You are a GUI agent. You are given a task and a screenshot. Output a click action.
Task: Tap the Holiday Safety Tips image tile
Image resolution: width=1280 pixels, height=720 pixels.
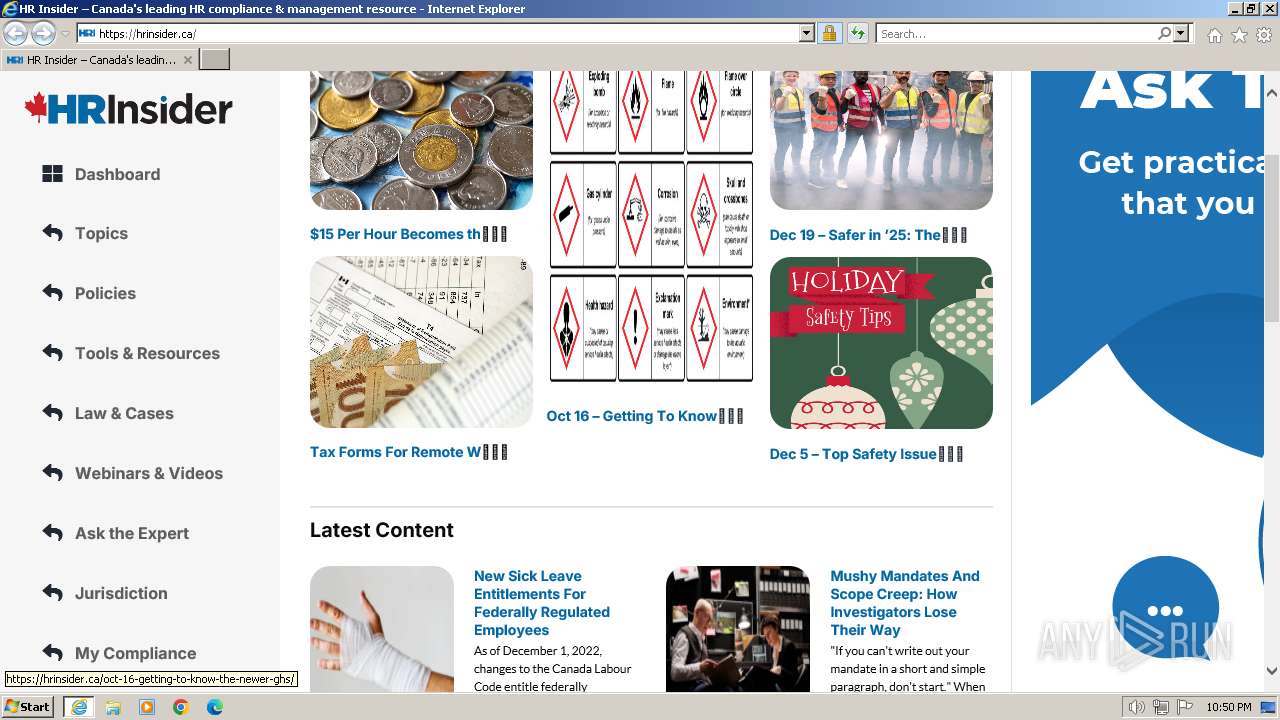click(881, 343)
